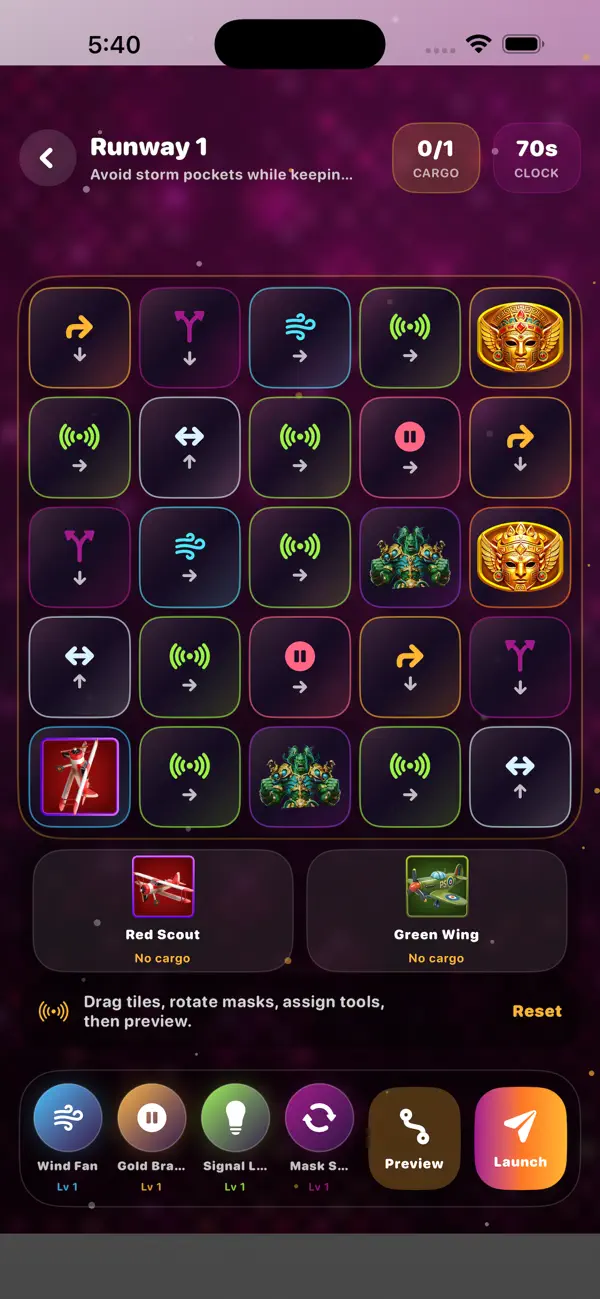This screenshot has width=600, height=1299.
Task: Launch the planes
Action: (x=520, y=1138)
